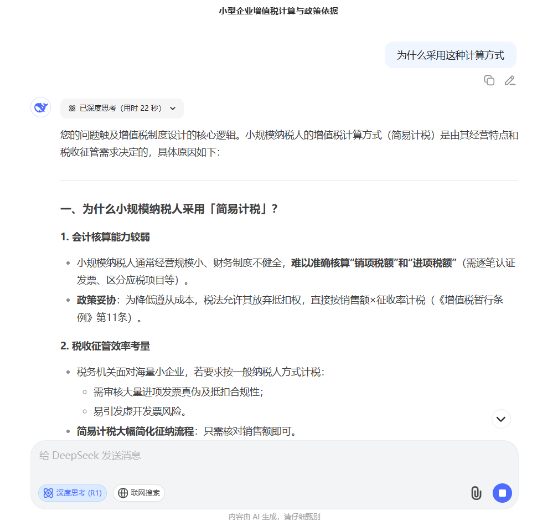554x522 pixels.
Task: Expand the deep thinking details
Action: 122,108
